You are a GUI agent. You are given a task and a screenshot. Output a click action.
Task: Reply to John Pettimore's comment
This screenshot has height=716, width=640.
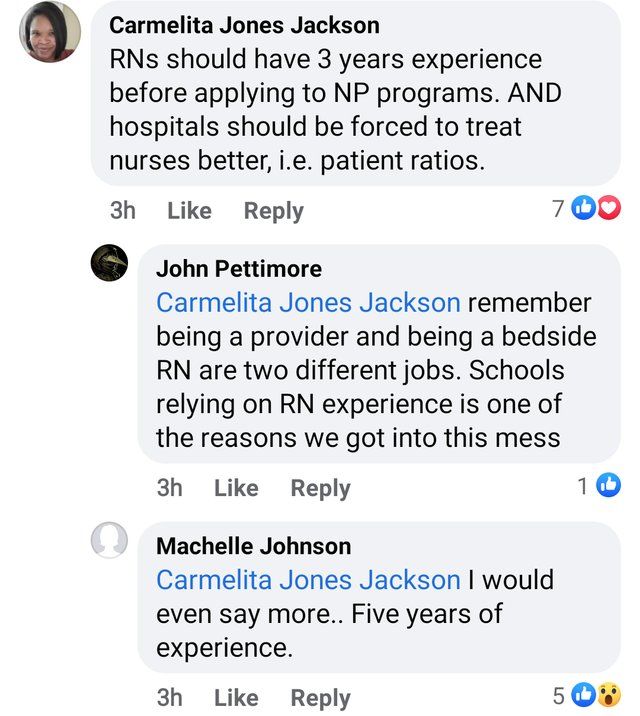coord(320,488)
